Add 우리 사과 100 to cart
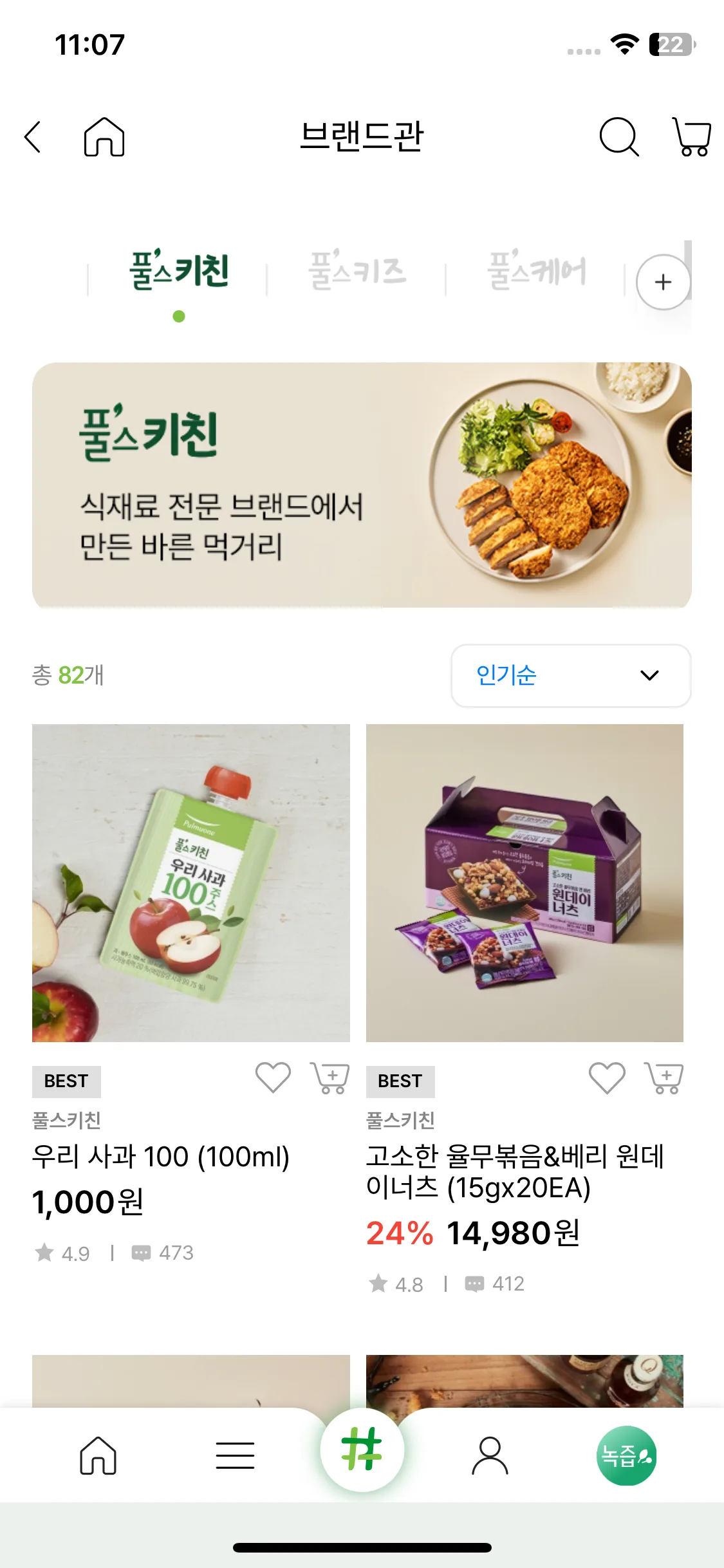Screen dimensions: 724x1568 pos(330,1078)
